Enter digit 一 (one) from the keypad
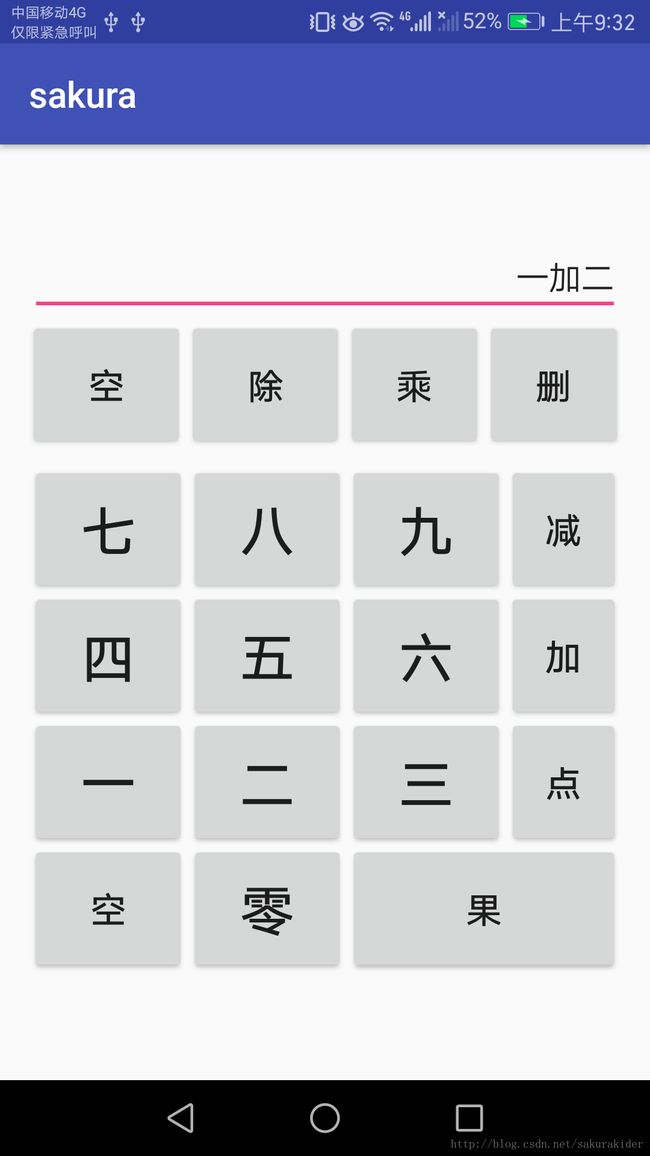Screen dimensions: 650x1156 pos(108,782)
